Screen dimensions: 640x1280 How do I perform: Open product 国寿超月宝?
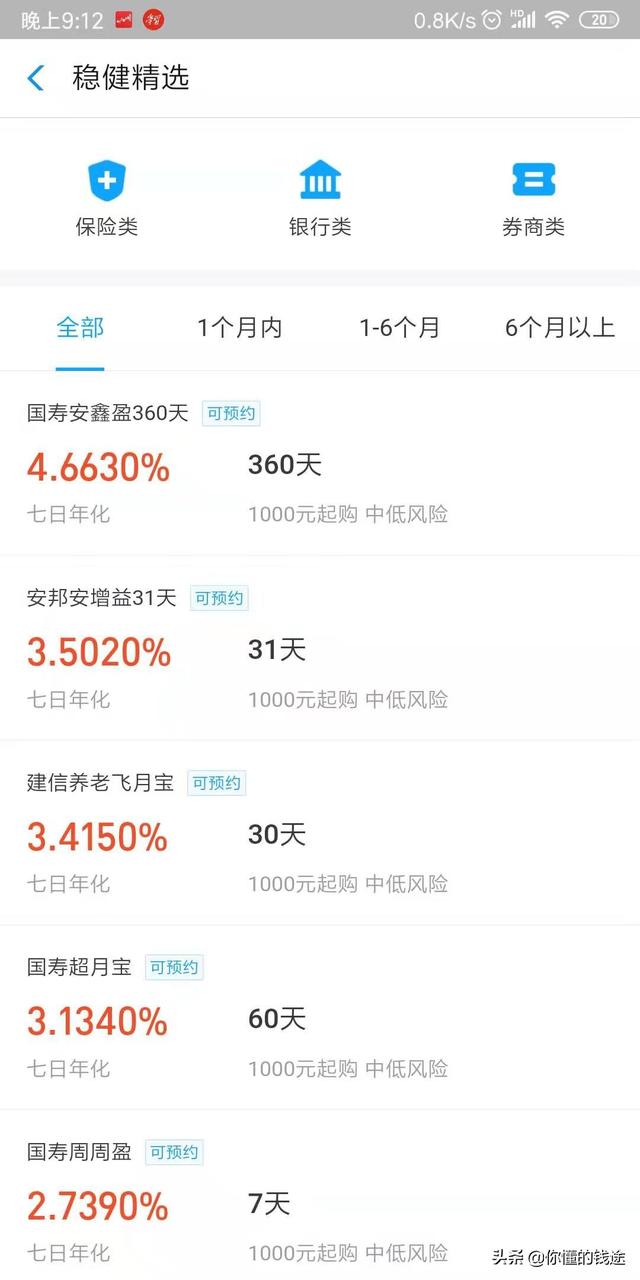pos(320,1017)
